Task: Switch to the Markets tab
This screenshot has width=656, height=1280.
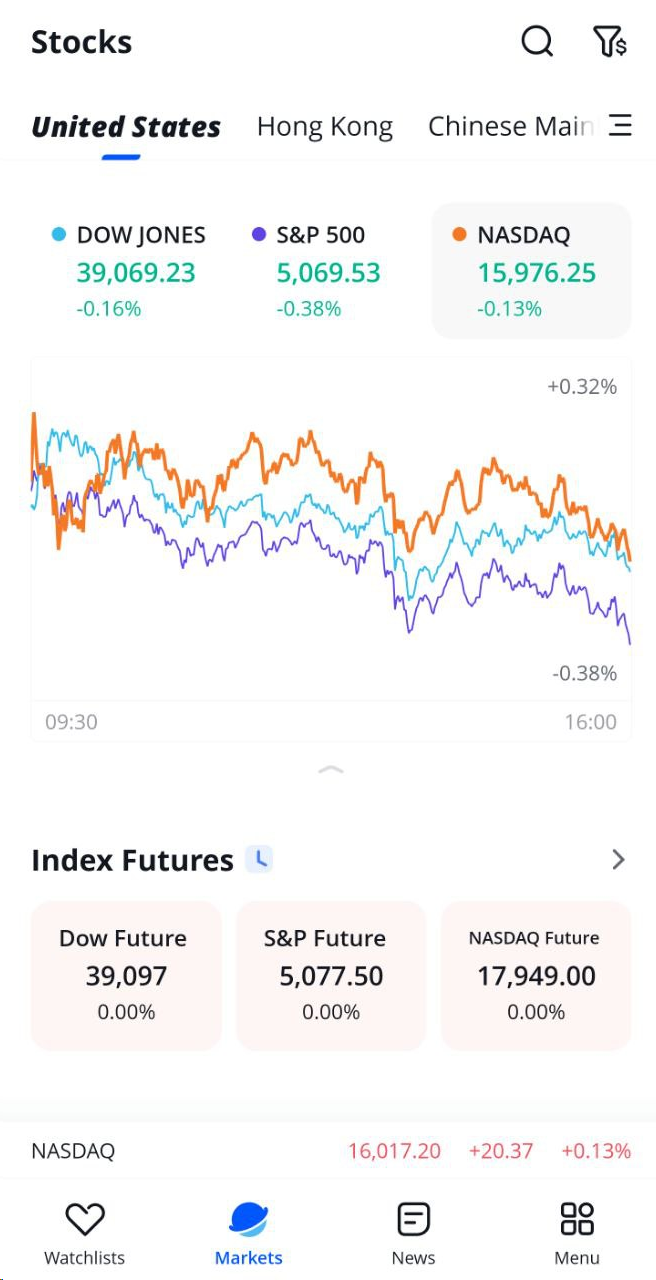Action: (248, 1232)
